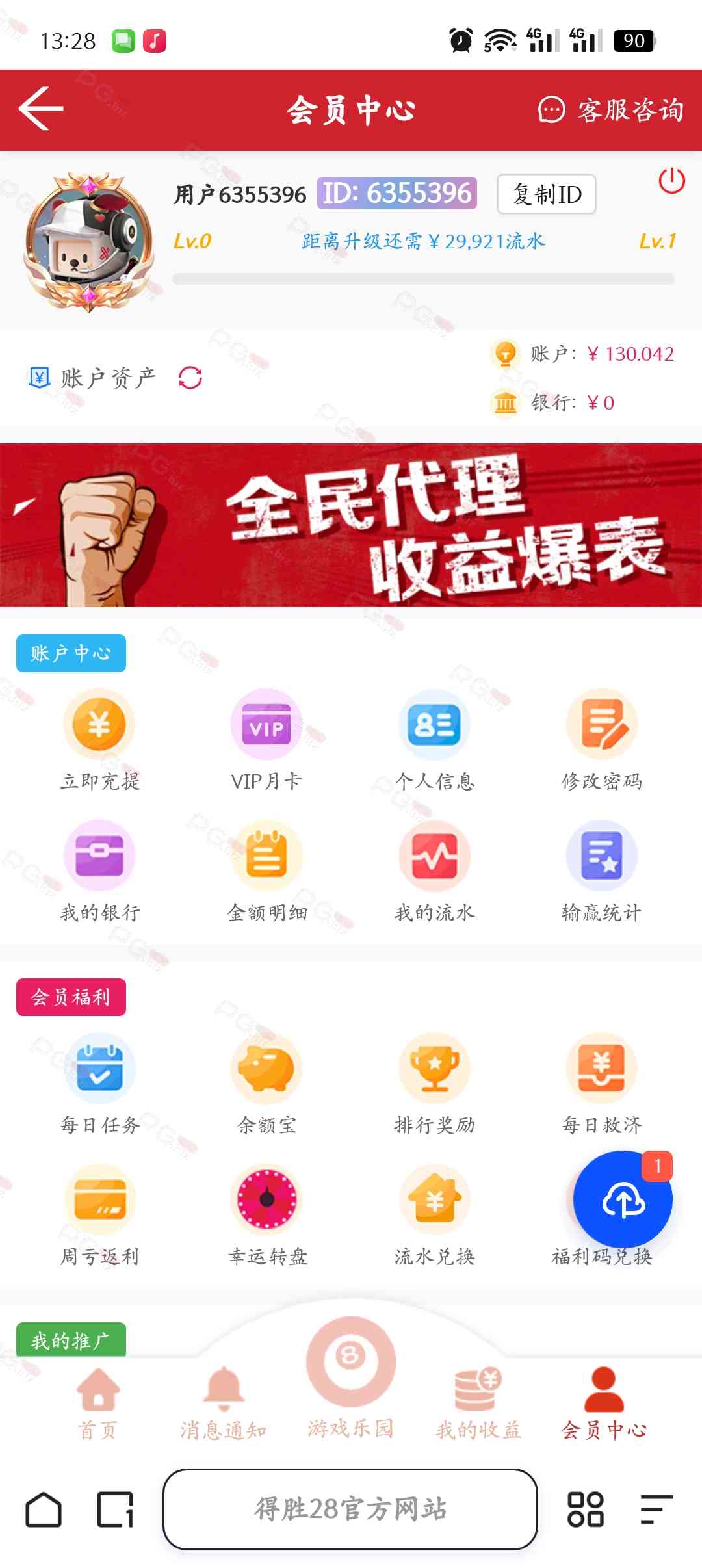This screenshot has width=702, height=1568.
Task: Tap the red power logout icon
Action: point(671,181)
